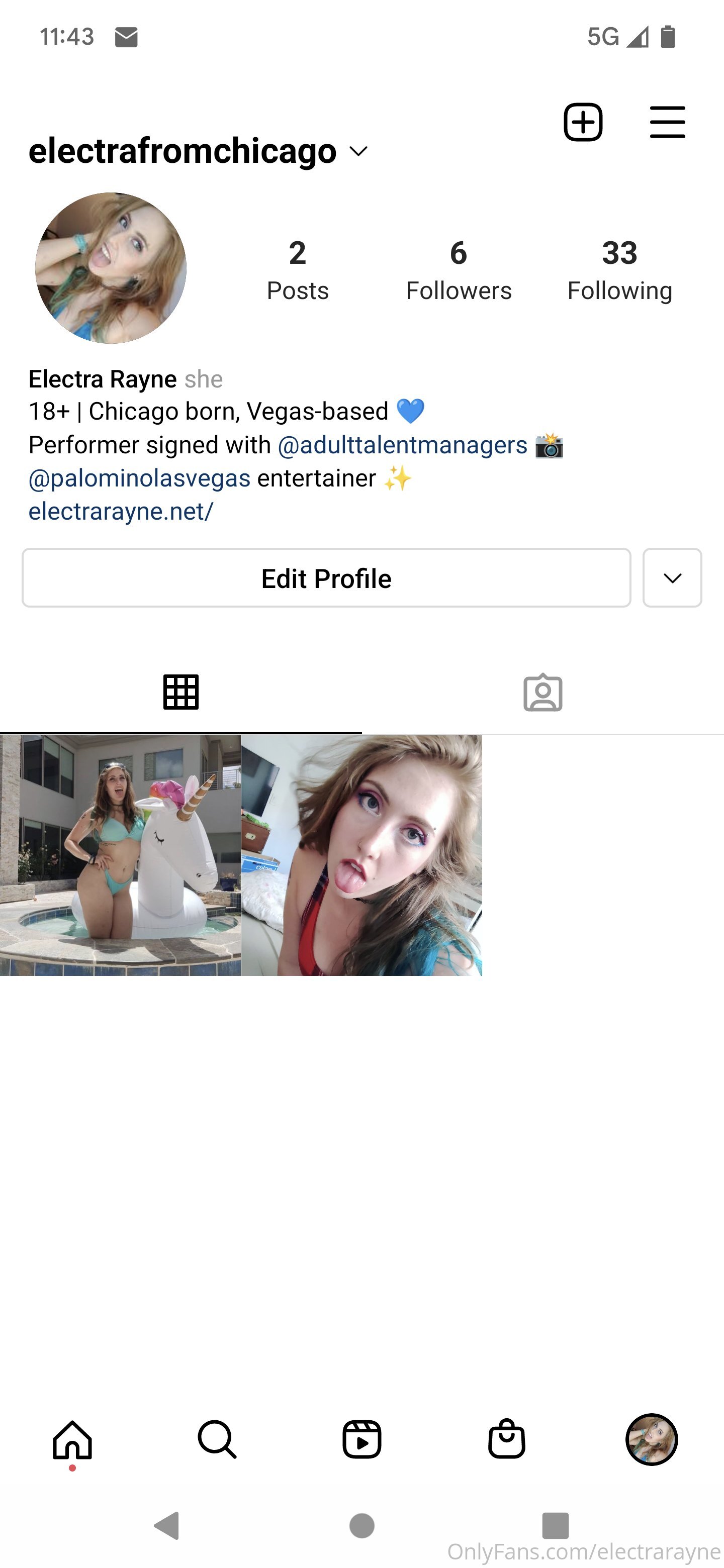Viewport: 724px width, 1568px height.
Task: Switch to the posts grid tab
Action: pyautogui.click(x=181, y=692)
